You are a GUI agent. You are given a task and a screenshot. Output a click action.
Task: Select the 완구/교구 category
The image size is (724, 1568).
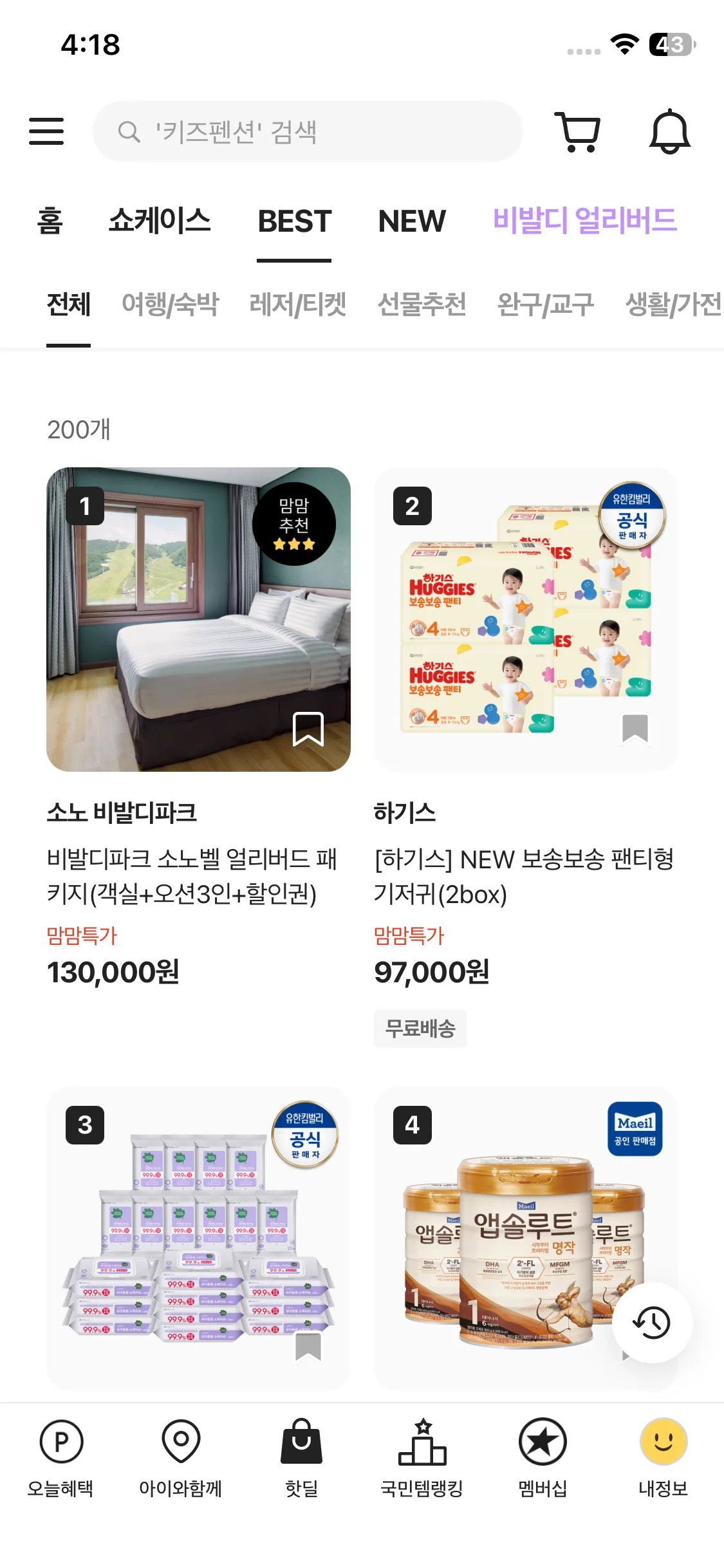pos(546,304)
